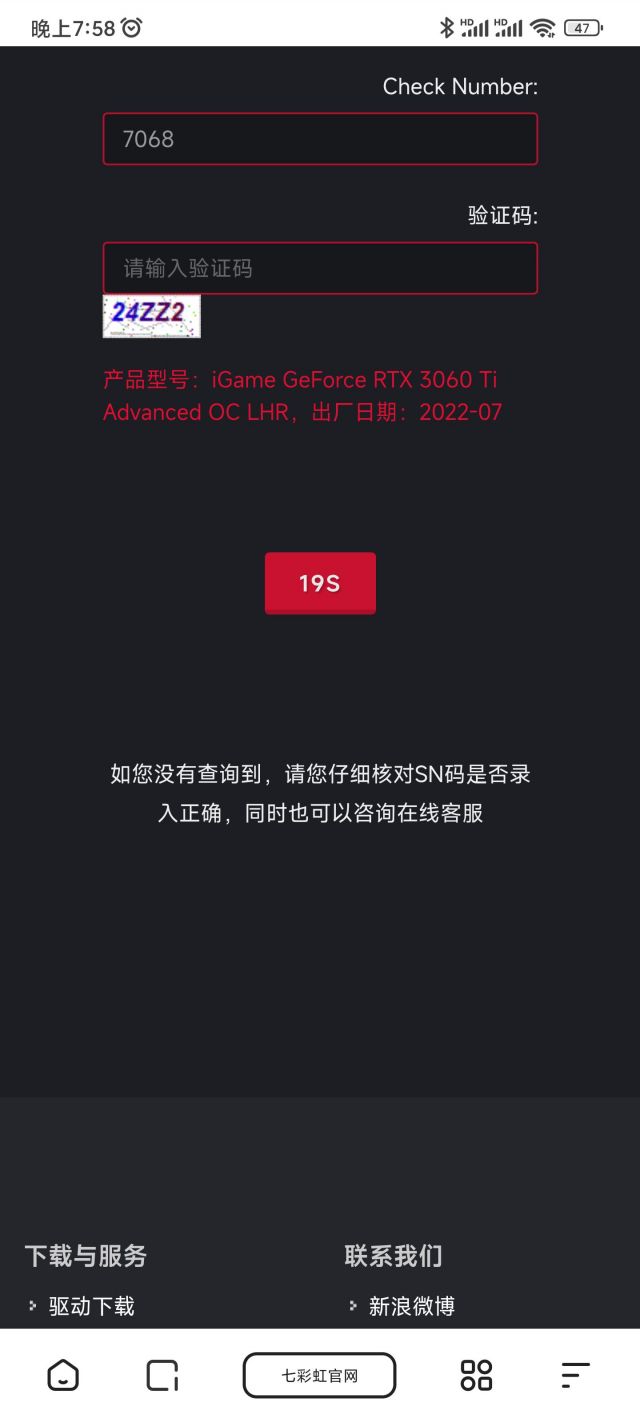This screenshot has width=640, height=1422.
Task: Focus the 验证码 captcha input field
Action: pos(320,268)
